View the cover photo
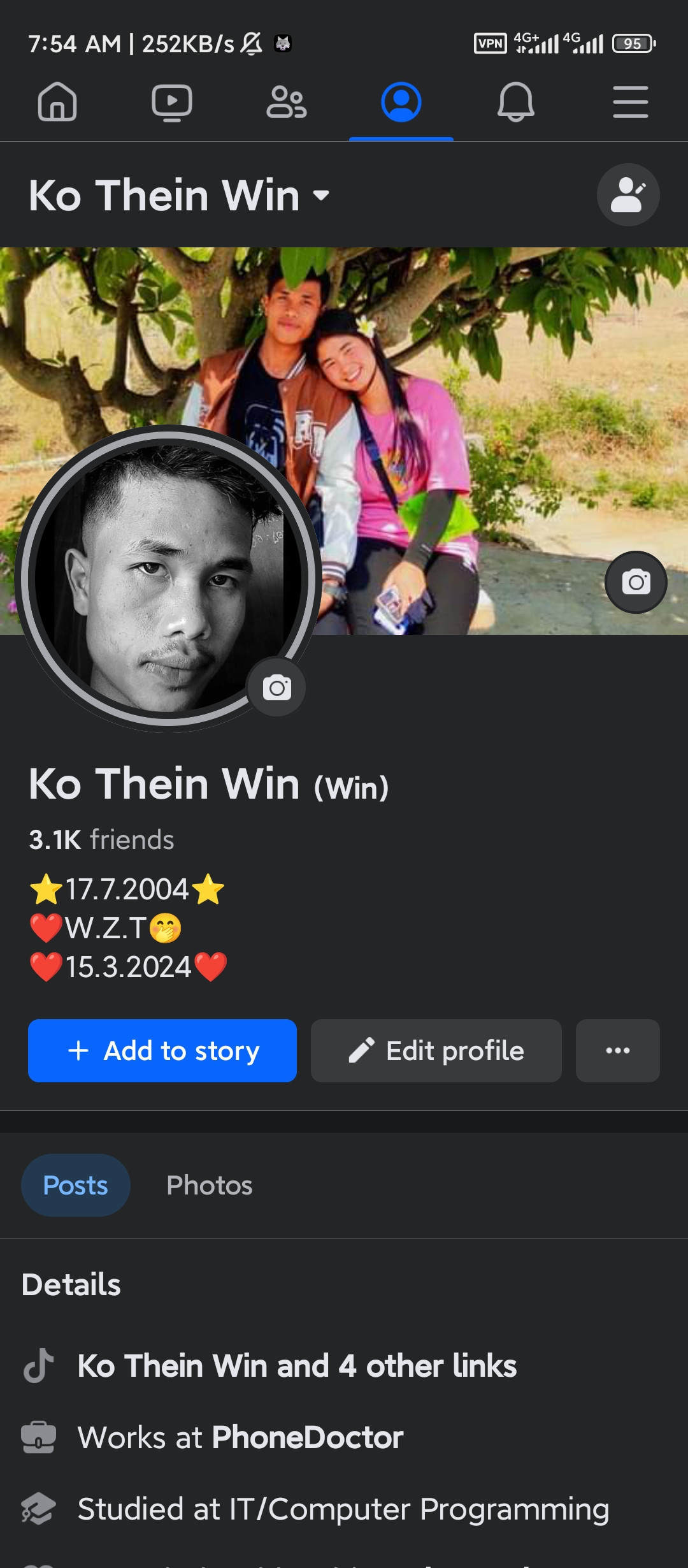 click(484, 382)
